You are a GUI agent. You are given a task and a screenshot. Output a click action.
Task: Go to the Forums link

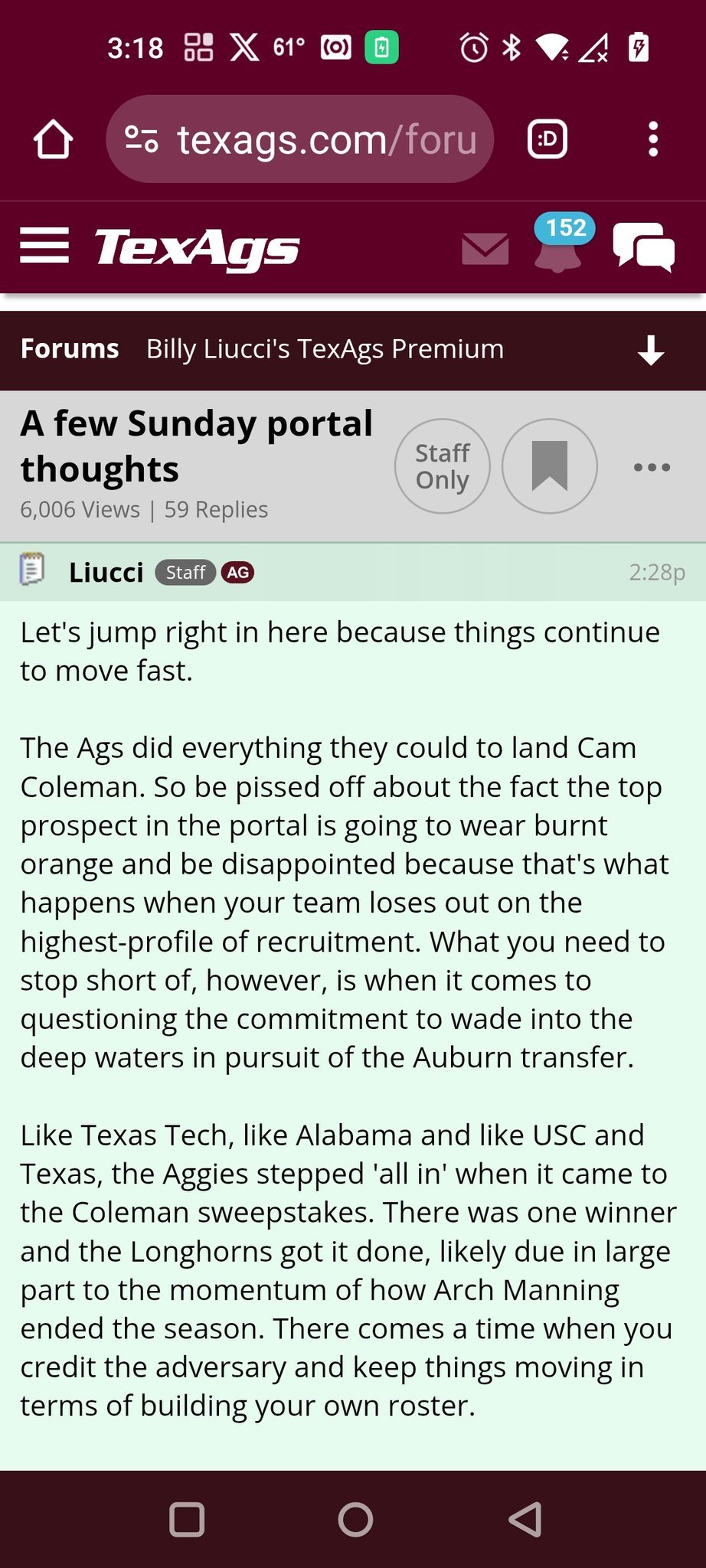tap(70, 349)
